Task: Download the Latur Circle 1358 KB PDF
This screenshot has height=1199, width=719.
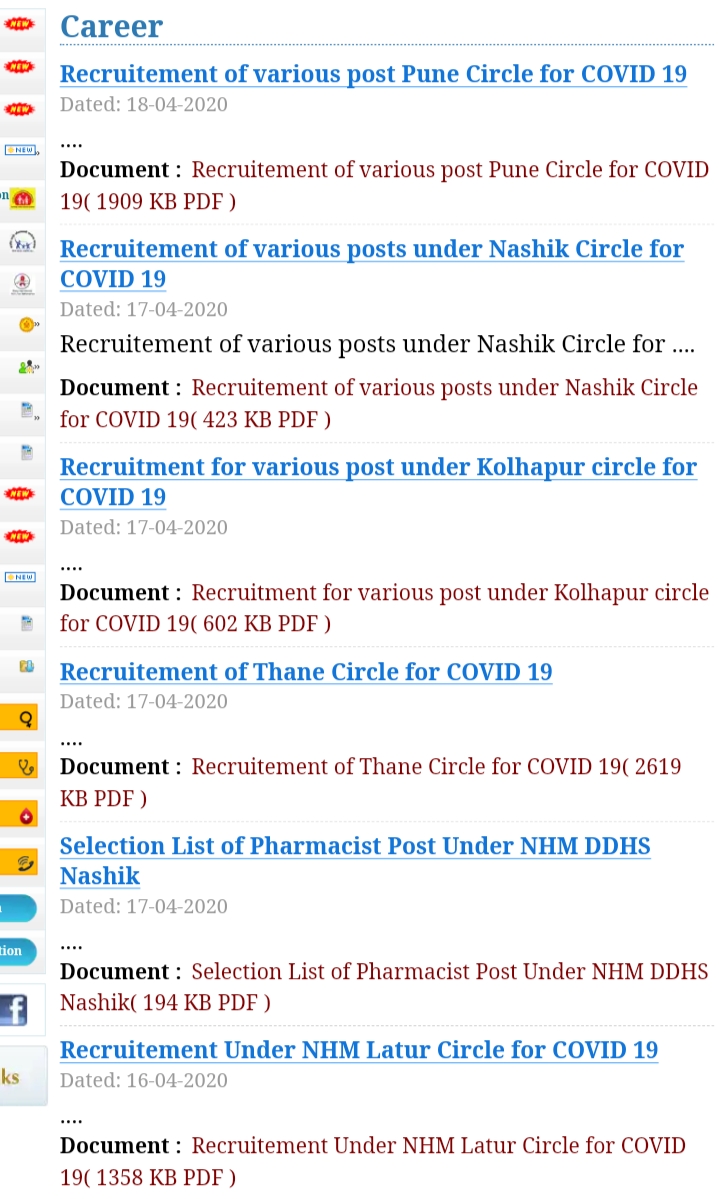Action: coord(438,1146)
